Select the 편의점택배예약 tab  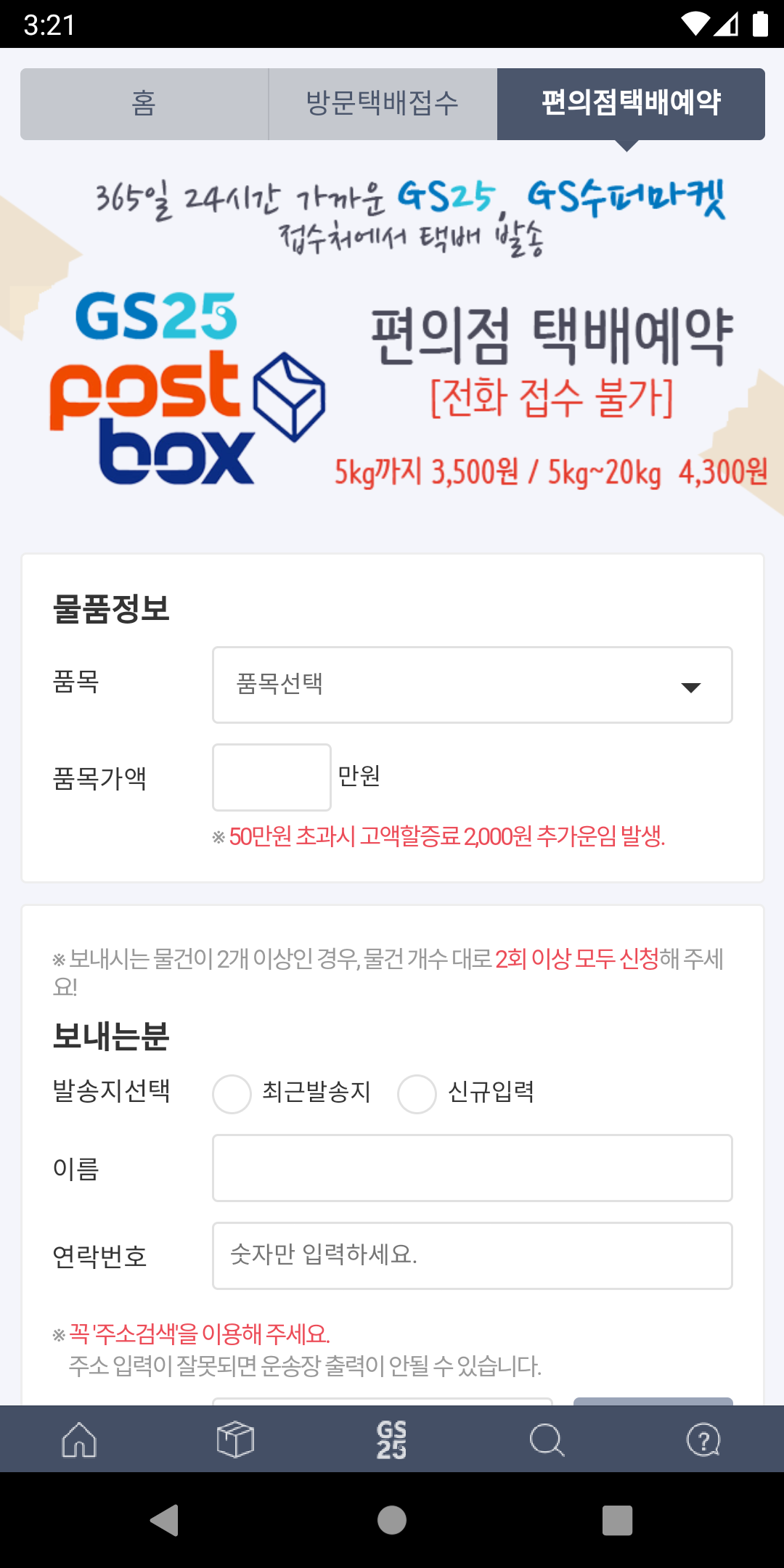(631, 104)
